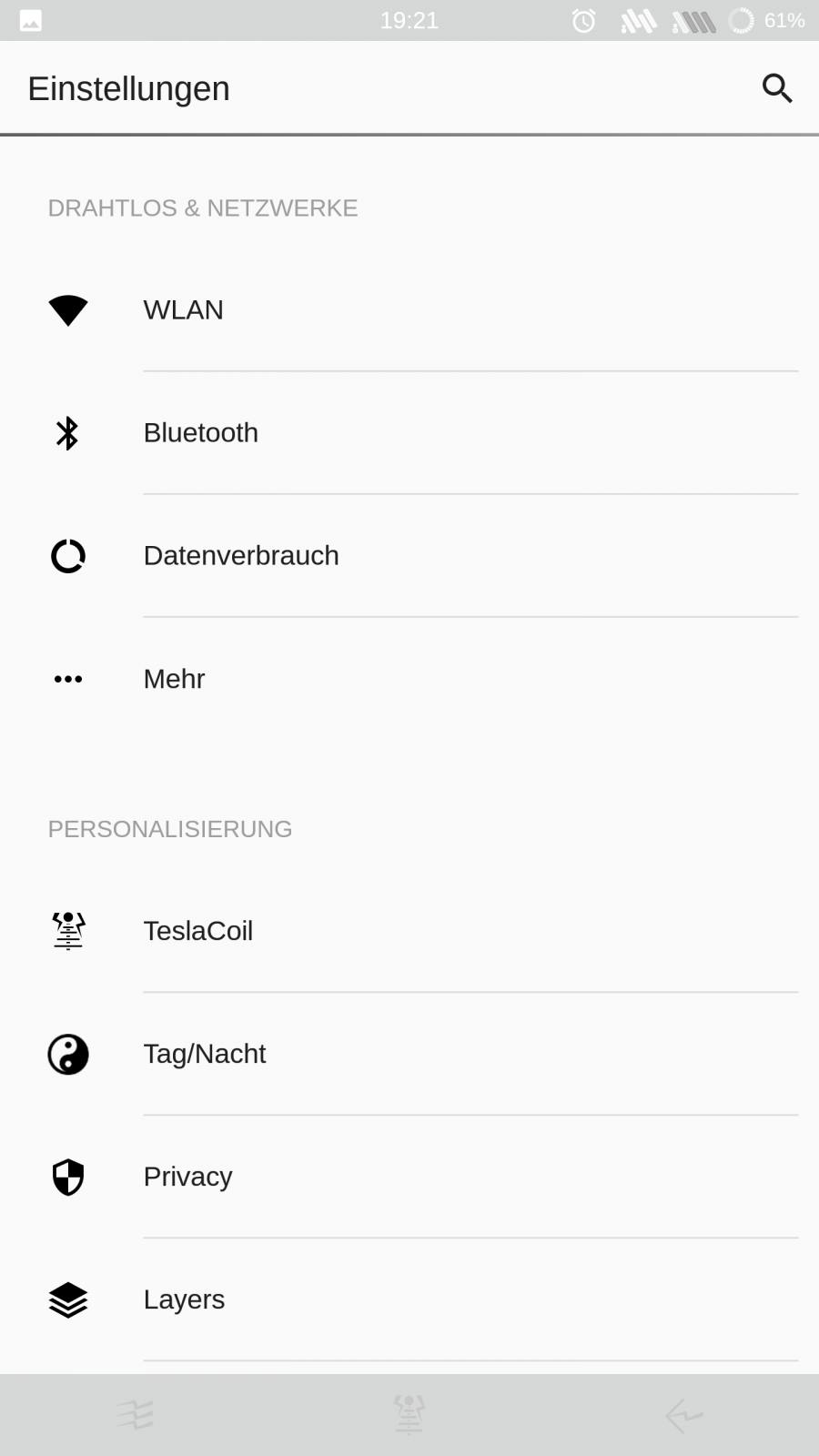
Task: Open Bluetooth settings
Action: 409,433
